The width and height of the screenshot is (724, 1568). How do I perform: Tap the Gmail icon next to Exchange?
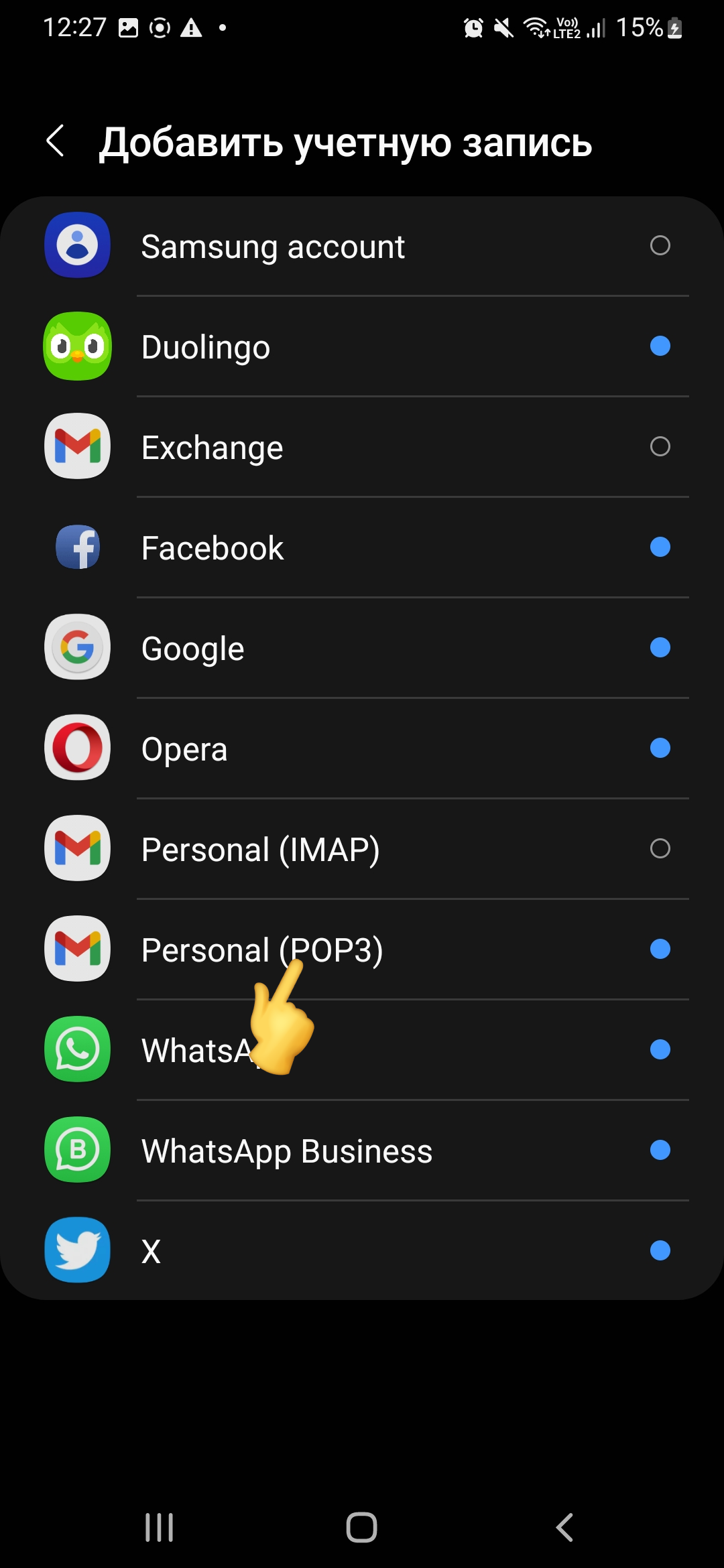[76, 446]
